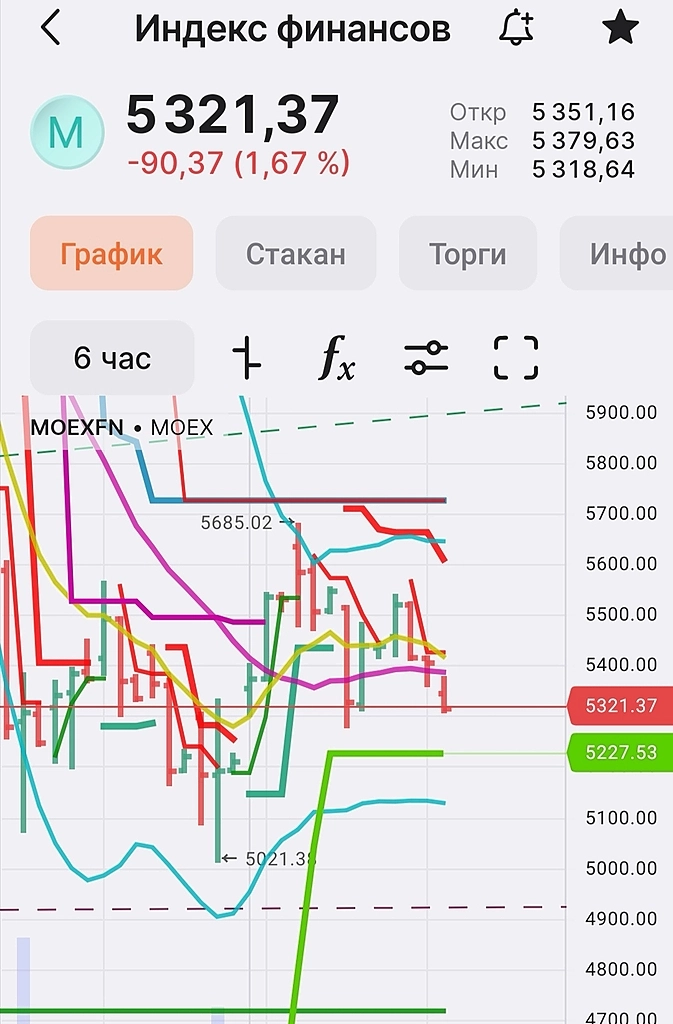Open the Стакан tab
Image resolution: width=673 pixels, height=1024 pixels.
[x=296, y=254]
